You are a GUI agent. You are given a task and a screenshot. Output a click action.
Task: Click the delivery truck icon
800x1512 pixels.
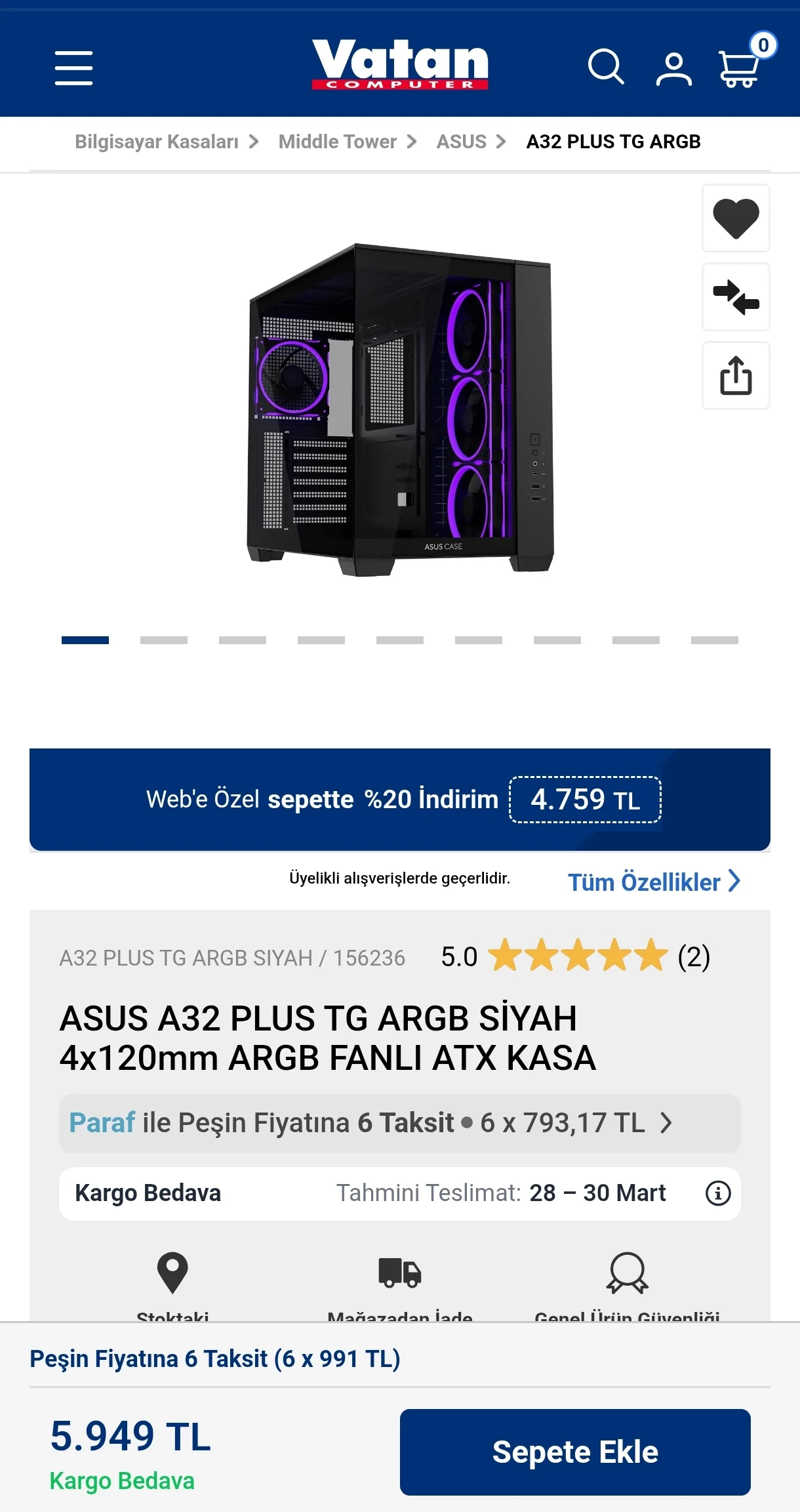399,1271
